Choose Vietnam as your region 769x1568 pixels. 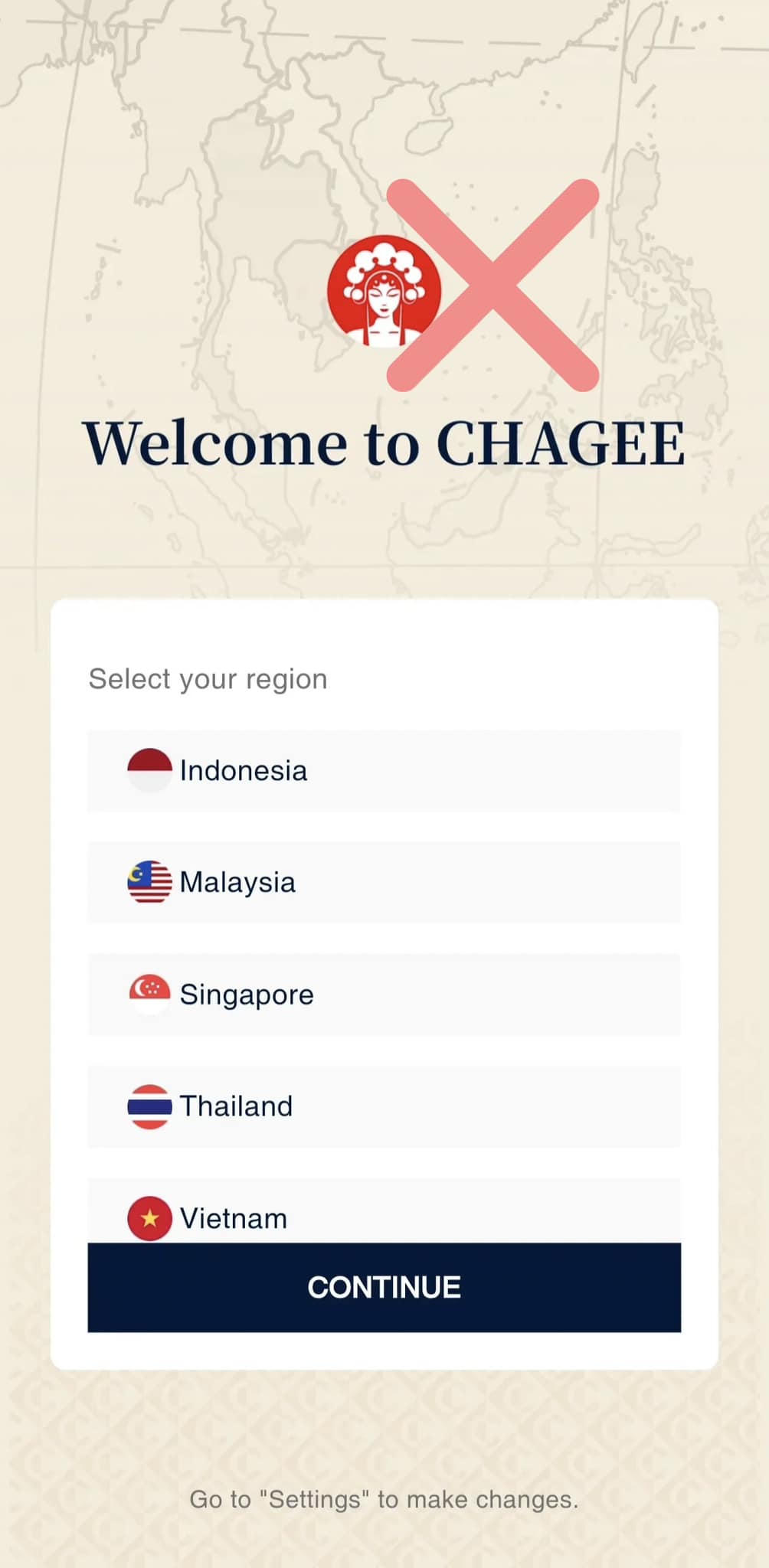(383, 1214)
